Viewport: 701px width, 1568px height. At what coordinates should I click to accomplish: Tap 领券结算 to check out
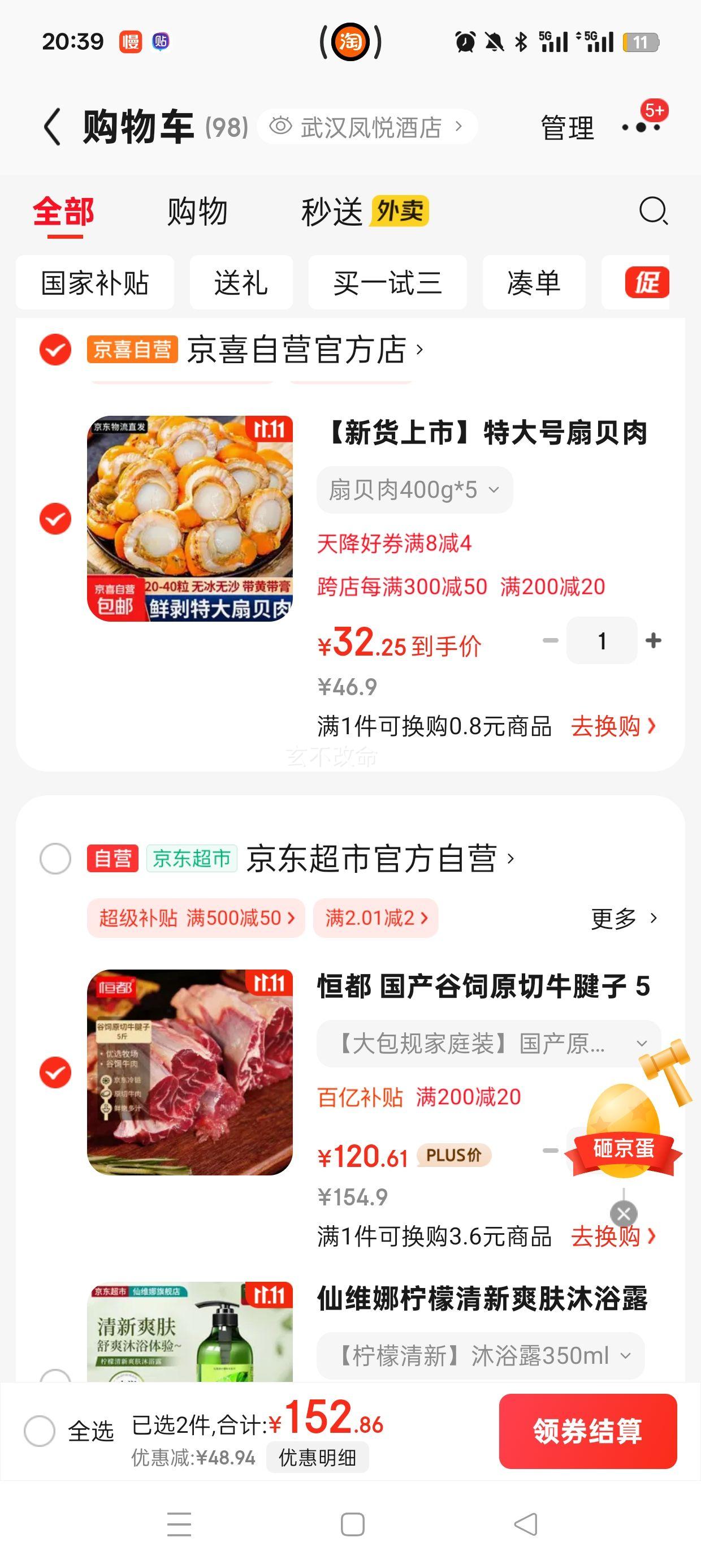pos(587,1431)
